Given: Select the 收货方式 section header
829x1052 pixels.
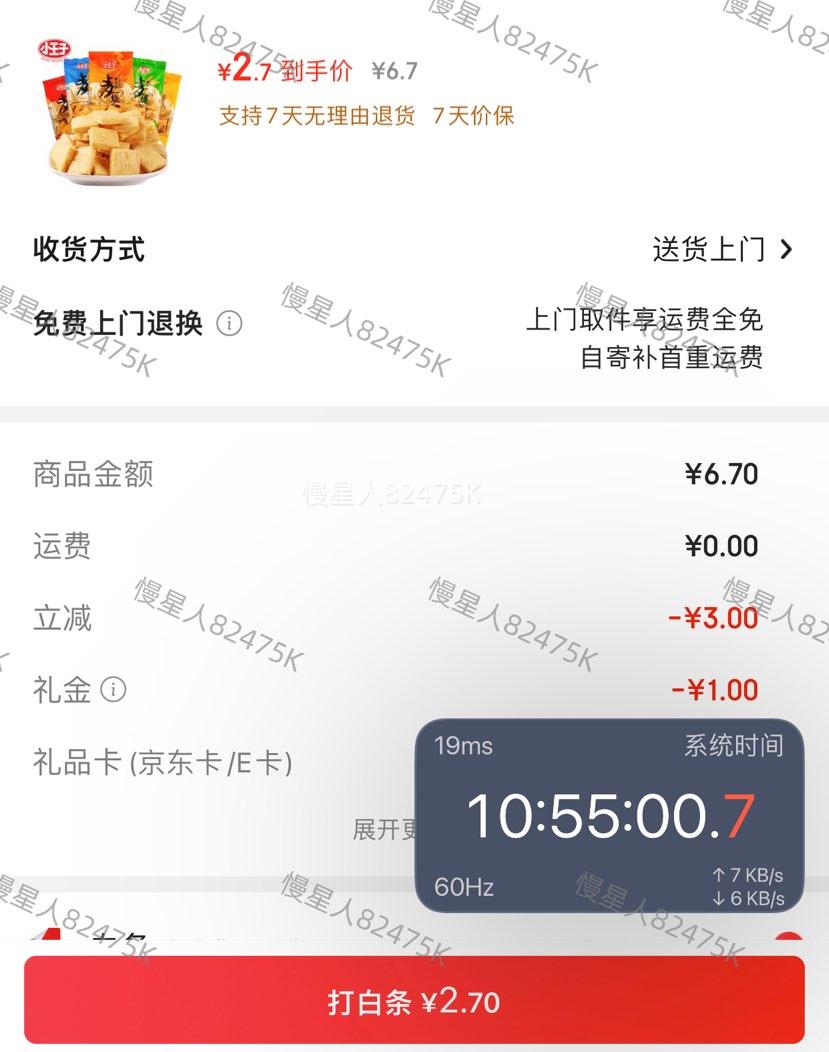Looking at the screenshot, I should (86, 252).
